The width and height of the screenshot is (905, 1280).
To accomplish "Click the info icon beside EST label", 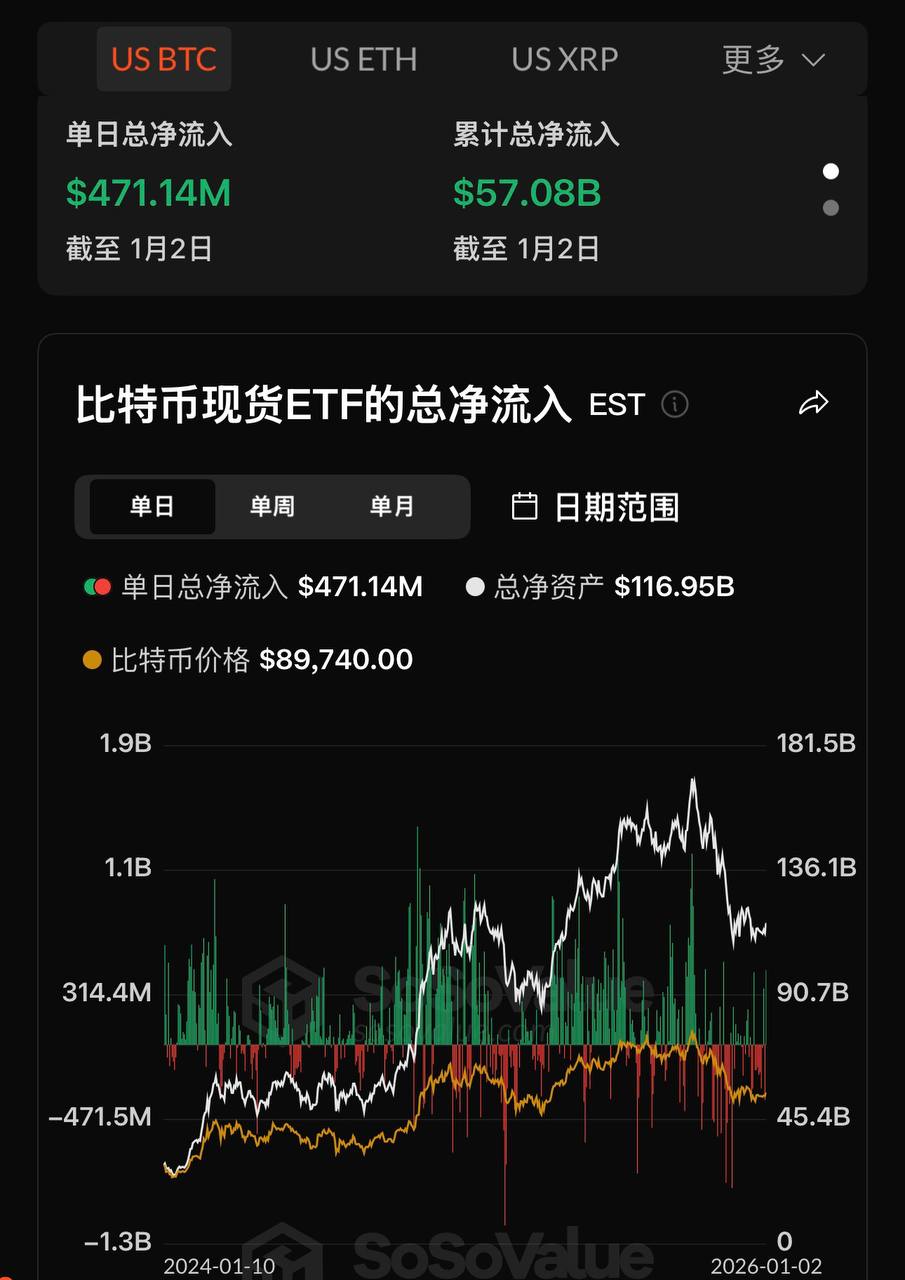I will coord(674,405).
